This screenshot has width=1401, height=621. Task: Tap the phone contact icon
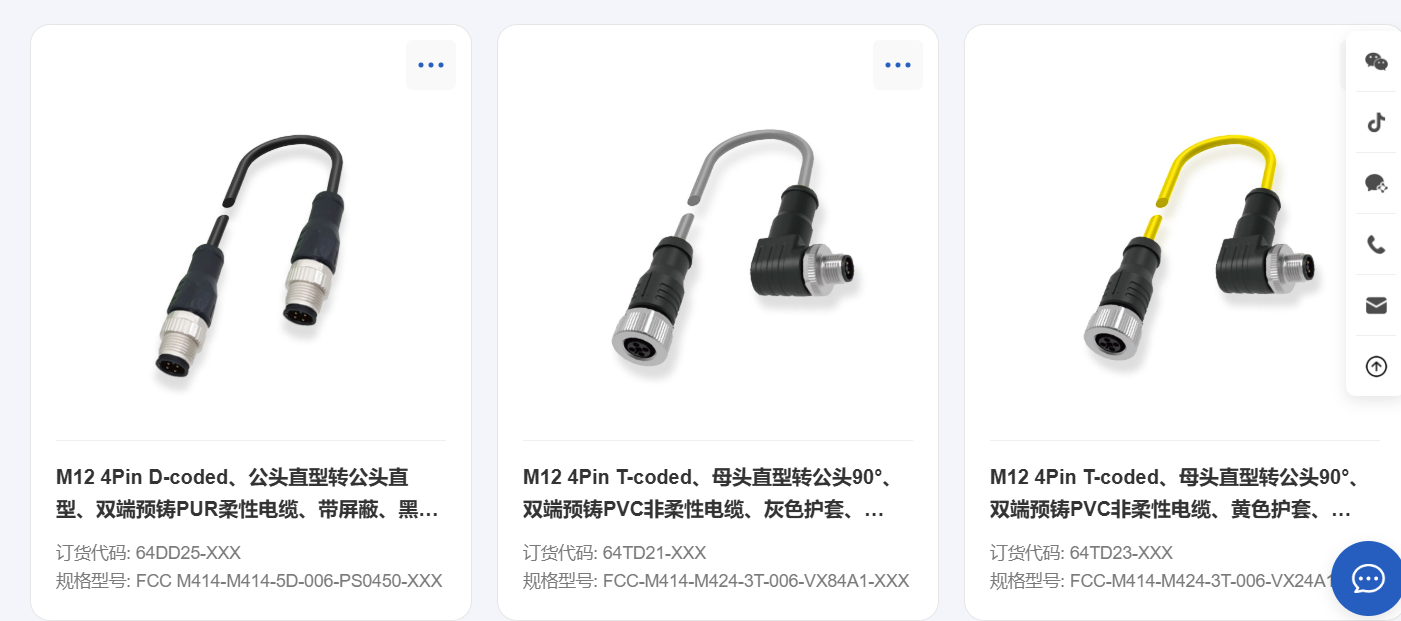pos(1376,244)
